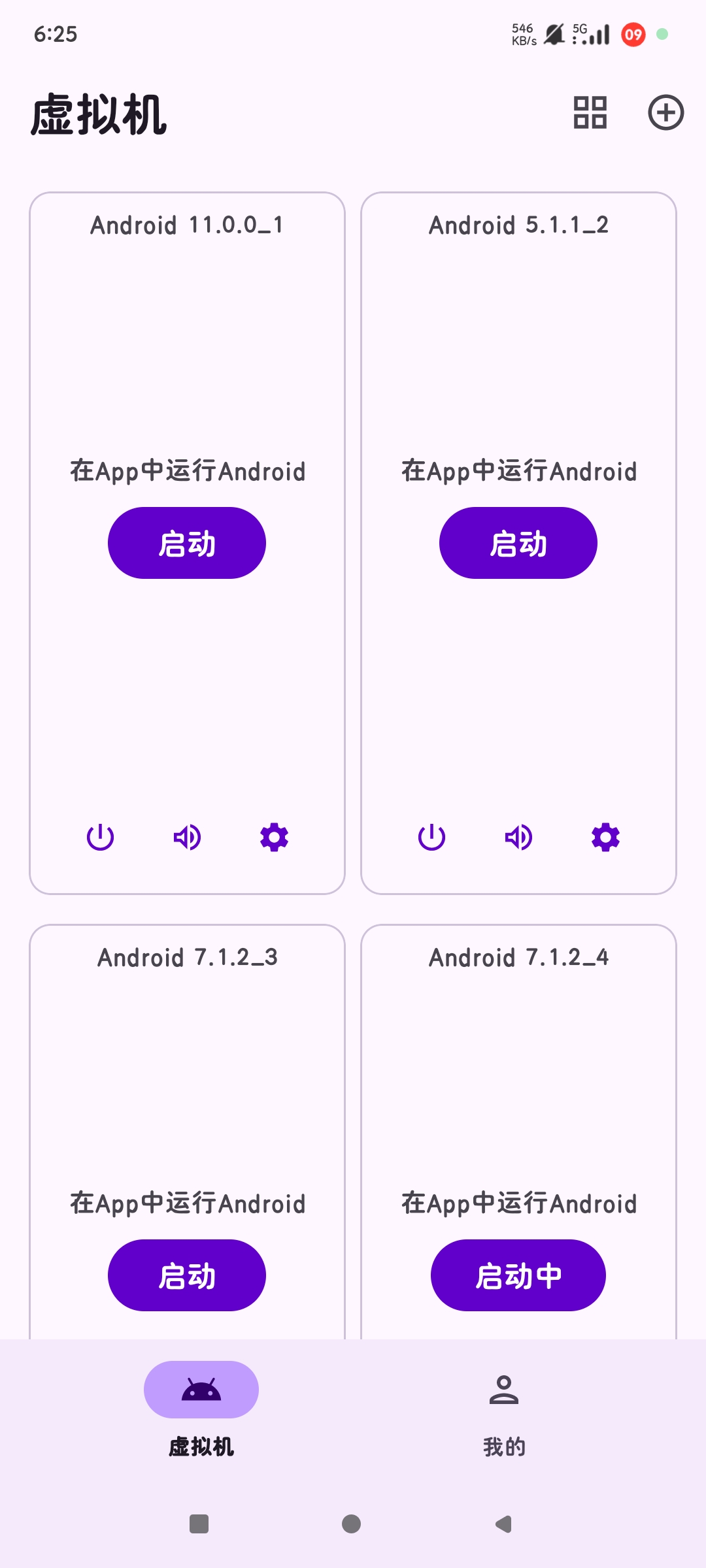The height and width of the screenshot is (1568, 706).
Task: Start the Android 11.0.0_1 virtual machine
Action: tap(187, 543)
